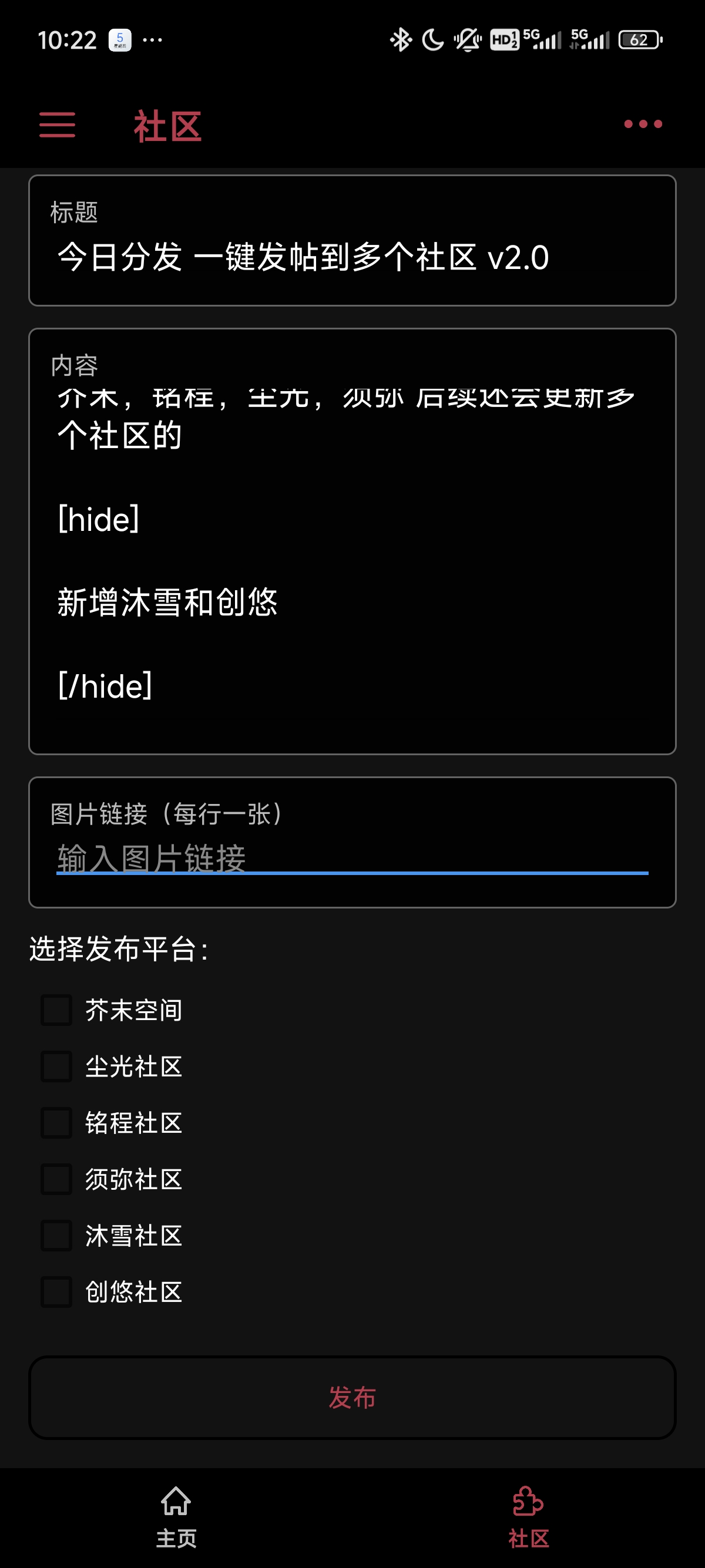Image resolution: width=705 pixels, height=1568 pixels.
Task: Tick the 铭程社区 checkbox
Action: tap(56, 1123)
